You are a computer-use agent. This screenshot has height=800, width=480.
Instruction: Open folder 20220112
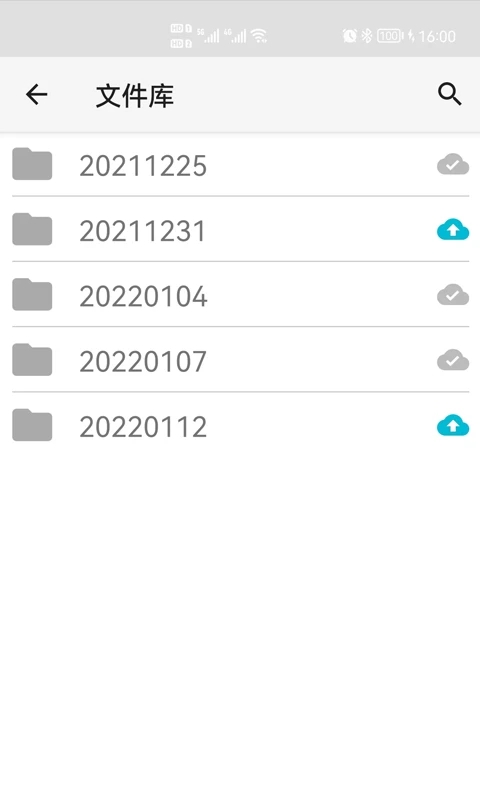(x=240, y=426)
